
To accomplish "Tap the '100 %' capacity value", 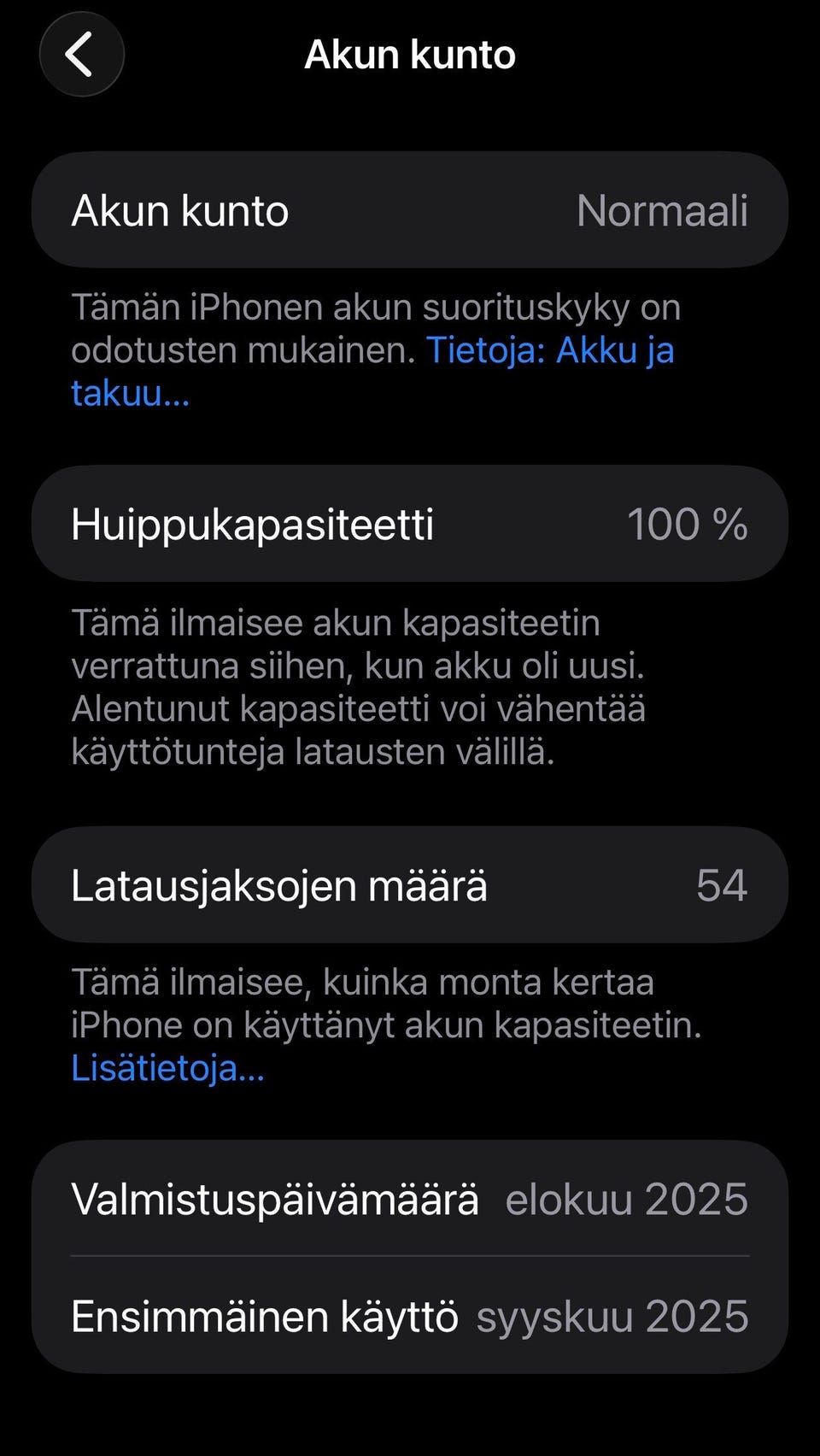I will pos(688,524).
